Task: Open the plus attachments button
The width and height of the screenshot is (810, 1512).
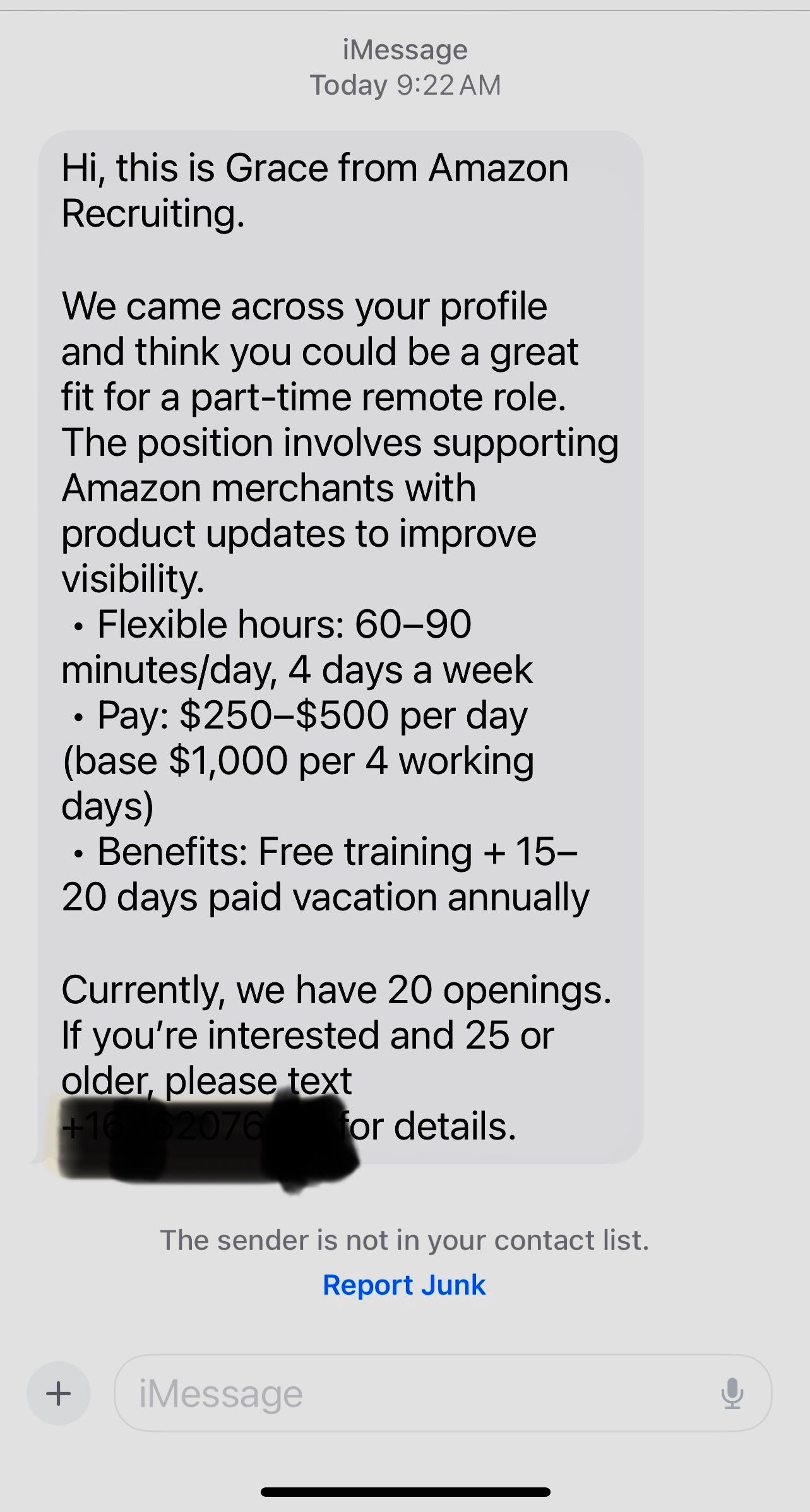Action: [59, 1393]
